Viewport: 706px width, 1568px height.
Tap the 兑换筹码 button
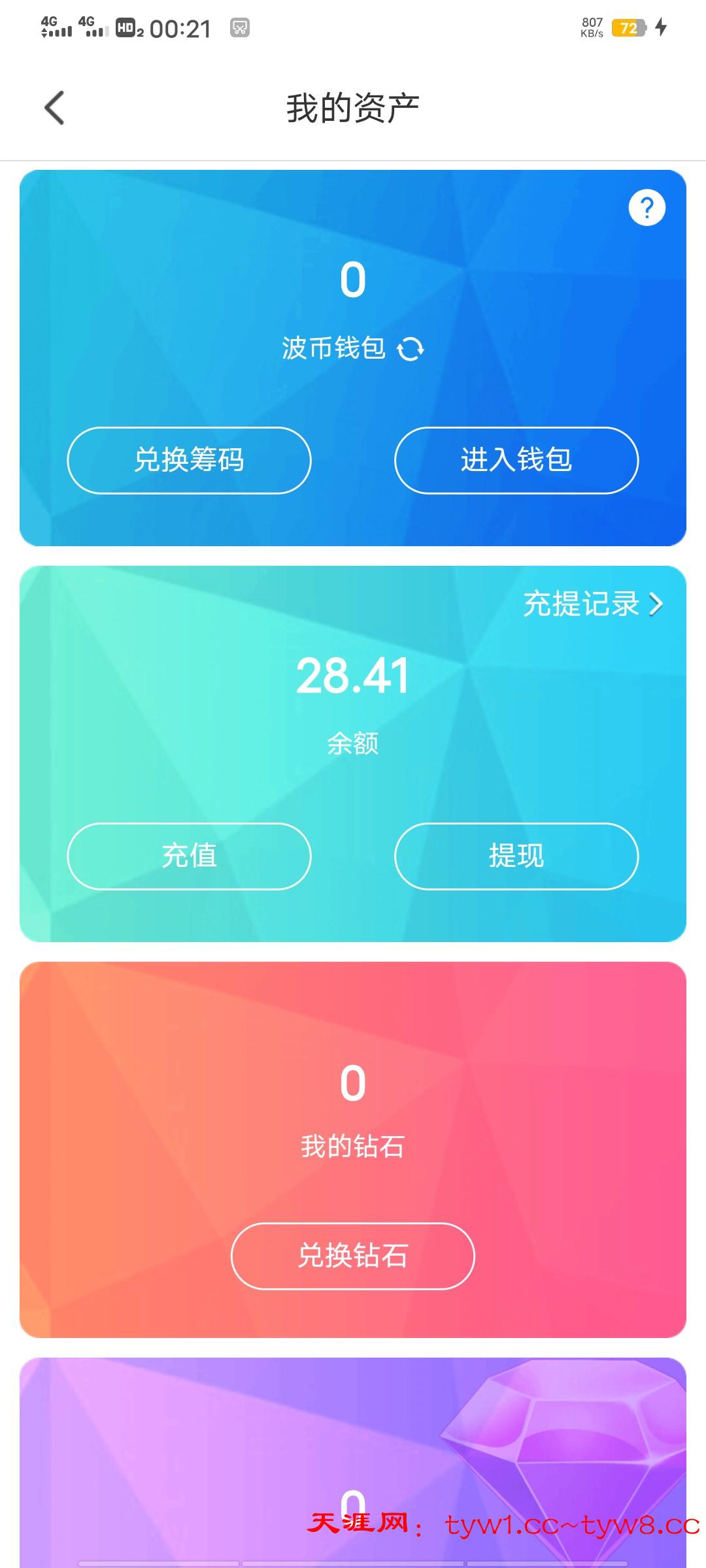(x=189, y=460)
